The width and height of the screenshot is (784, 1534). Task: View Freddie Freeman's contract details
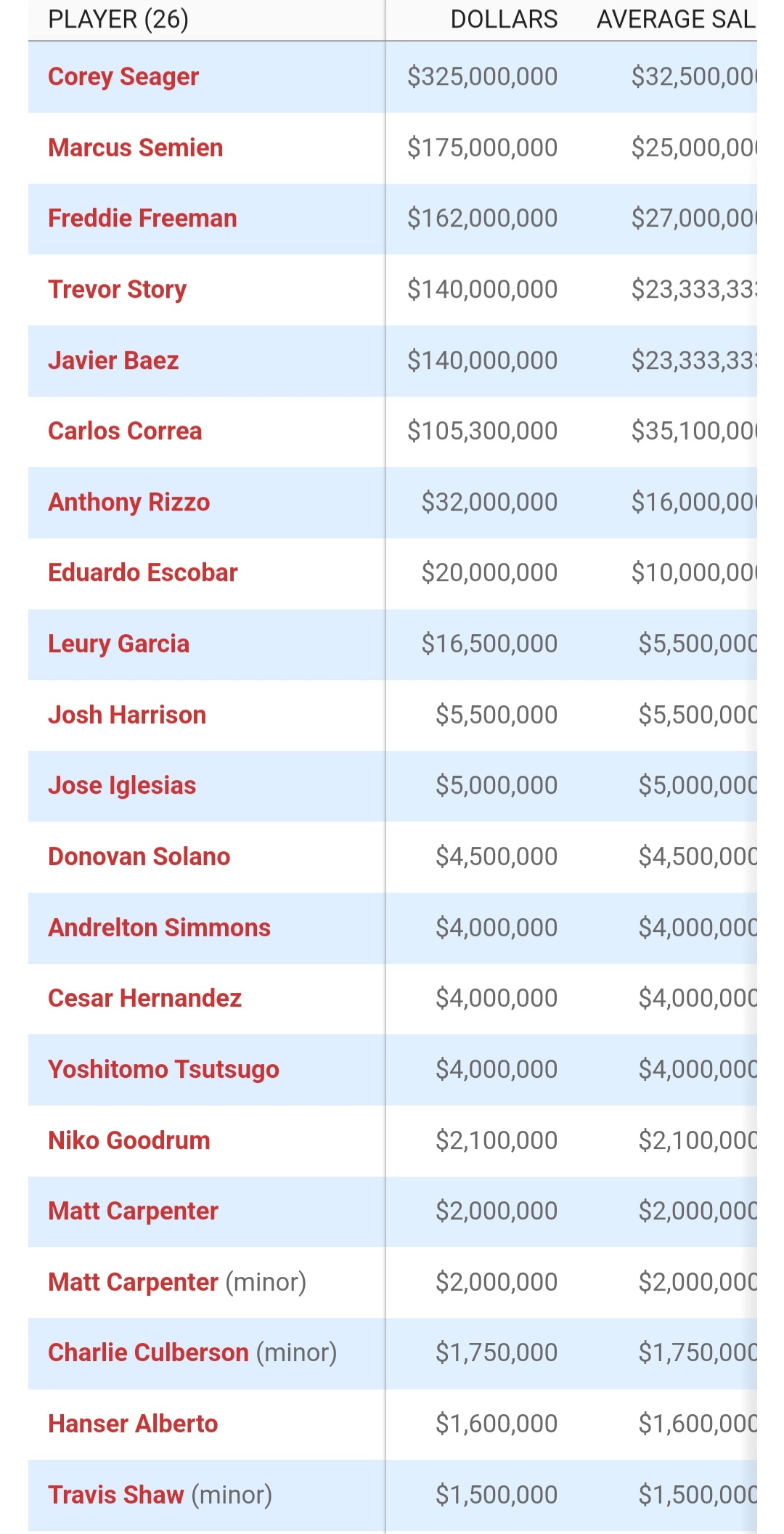[142, 219]
